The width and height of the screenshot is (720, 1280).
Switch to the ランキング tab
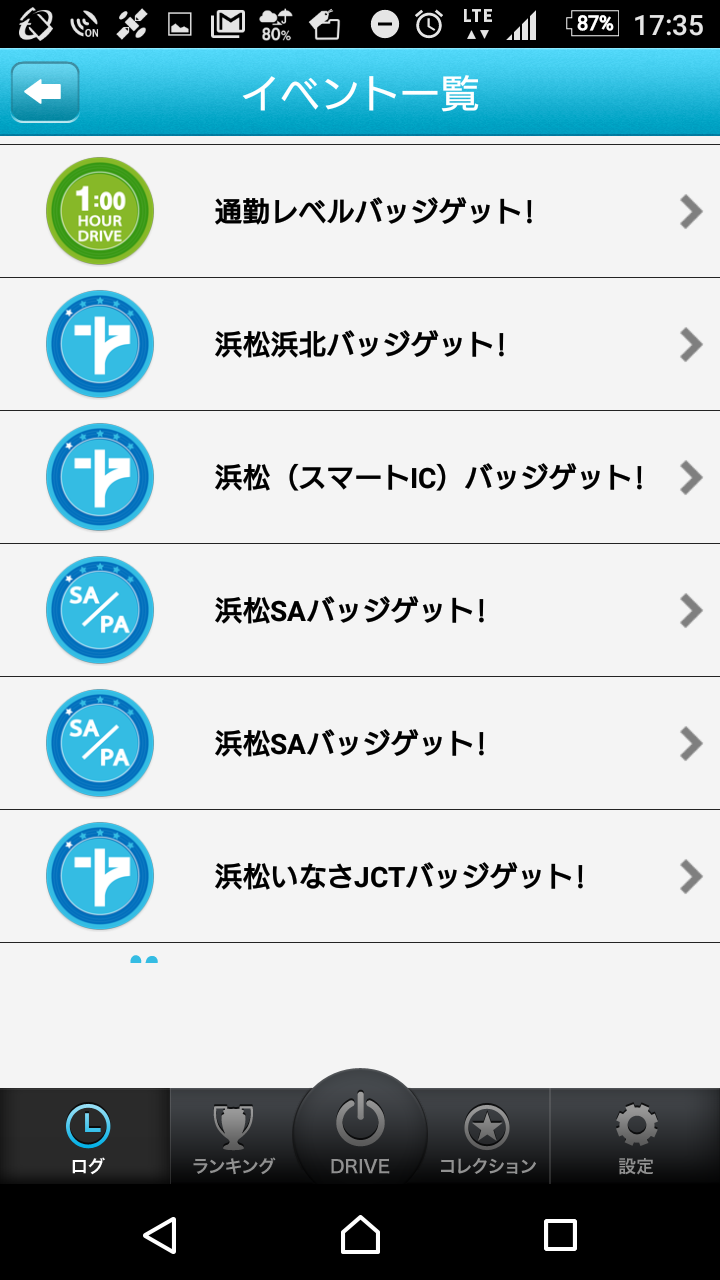[x=233, y=1137]
